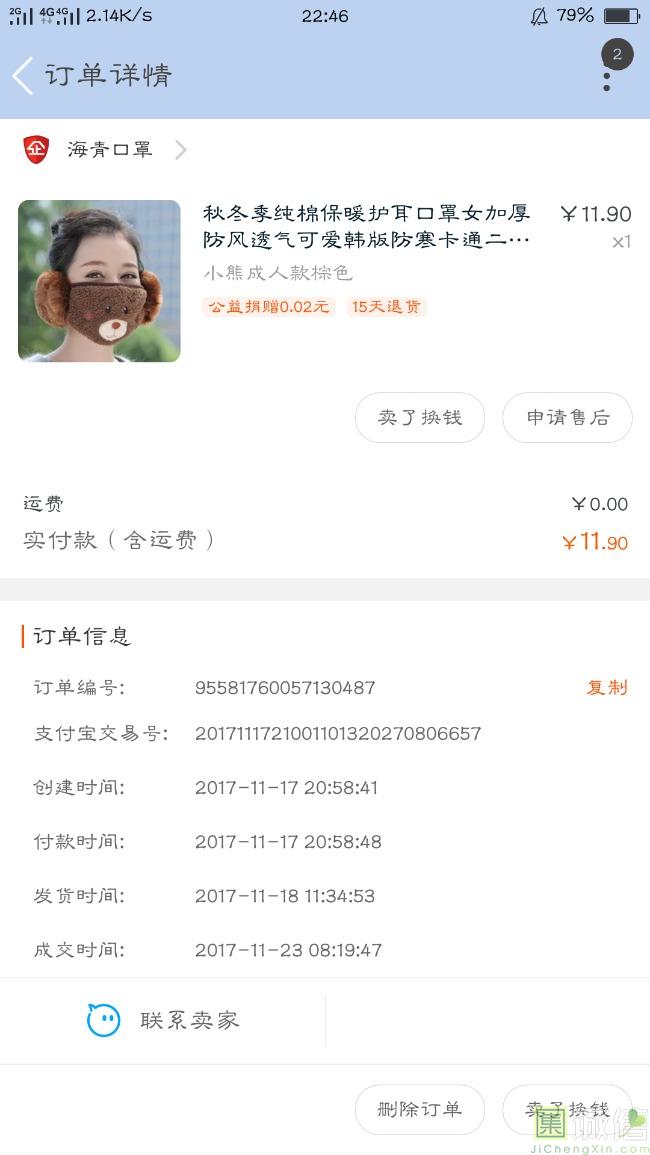Delete this order with 删除订单
The width and height of the screenshot is (650, 1155).
point(420,1109)
